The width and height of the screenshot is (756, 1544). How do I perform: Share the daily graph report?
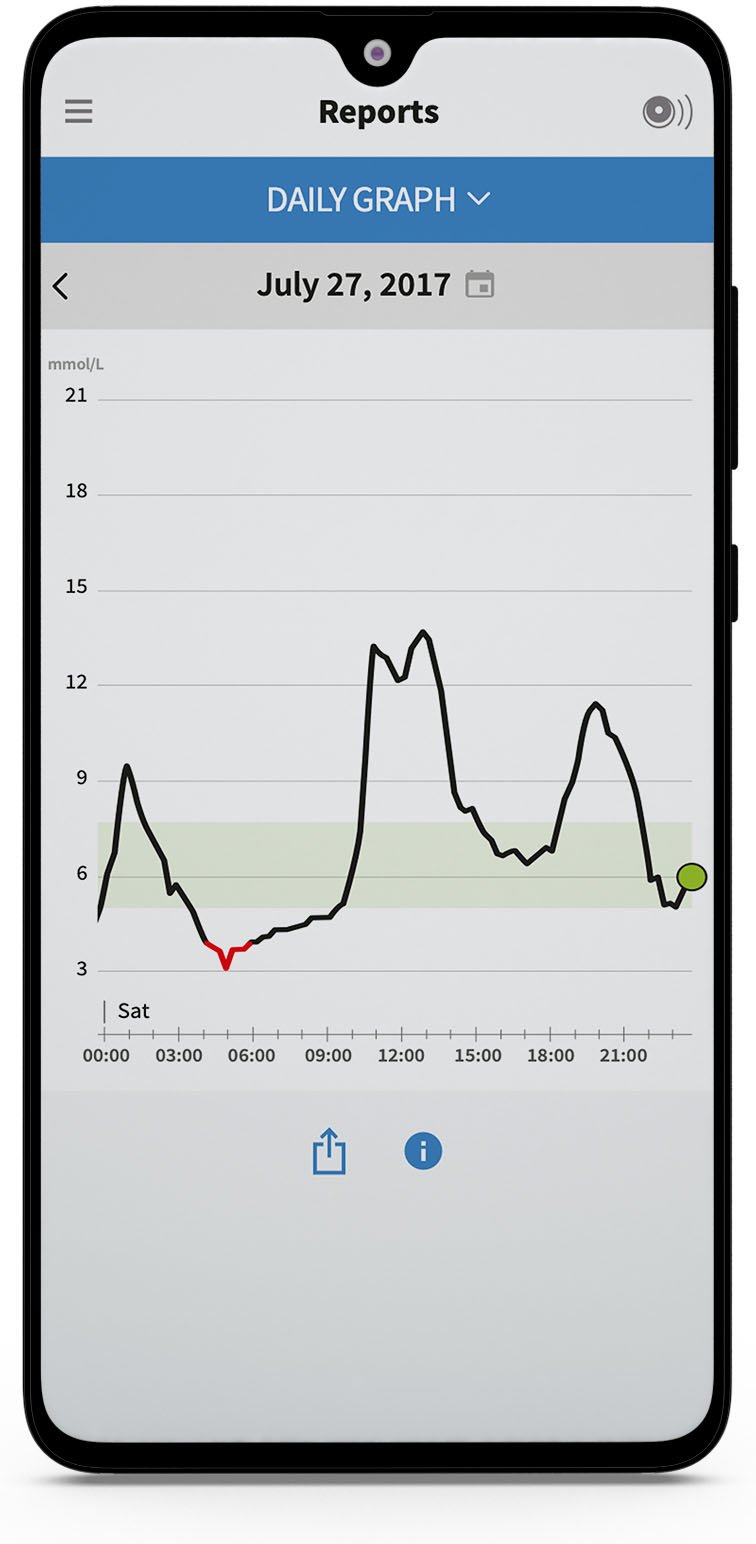(x=329, y=1151)
